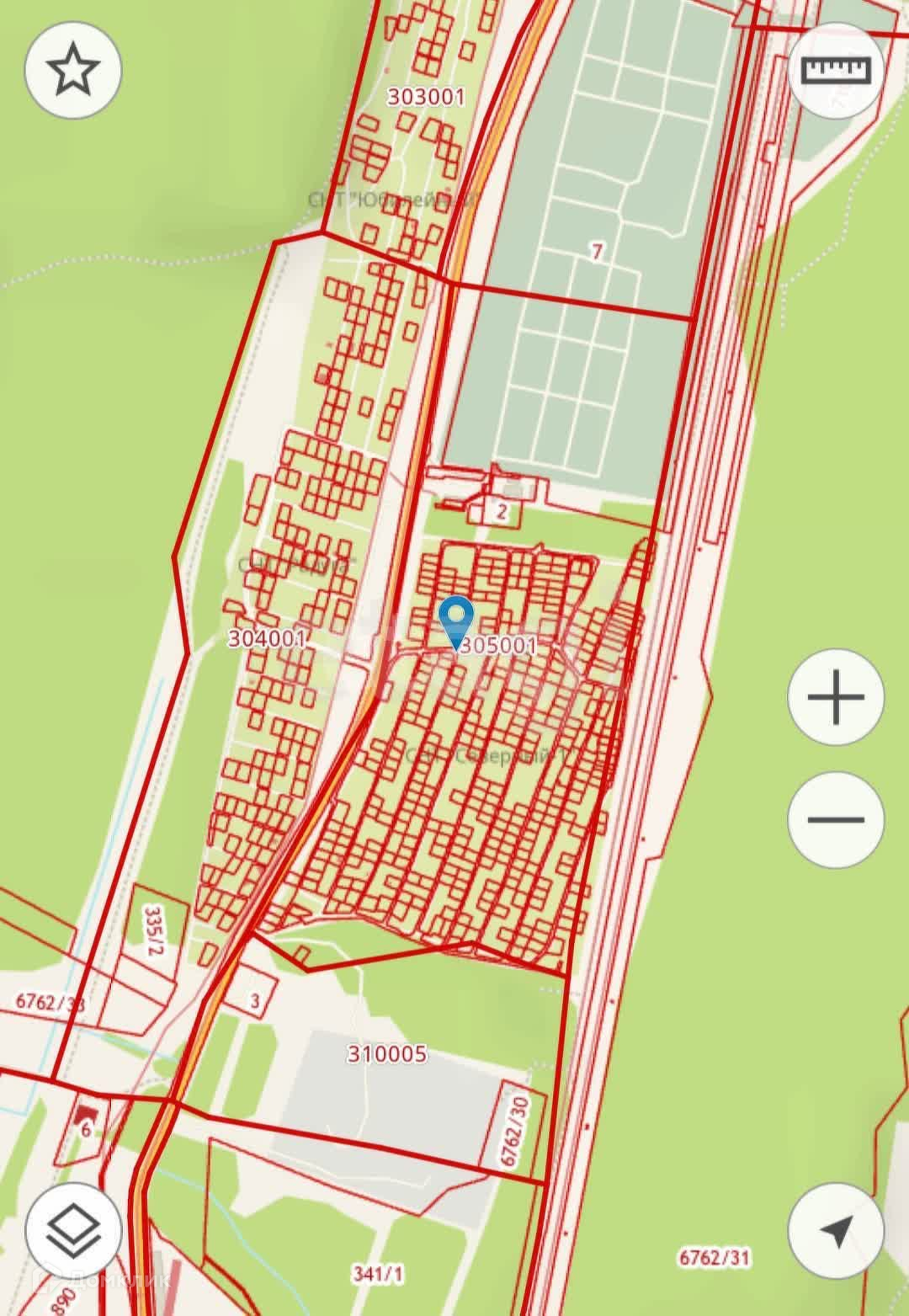
Task: Add this location to favorites with the star
Action: point(73,70)
